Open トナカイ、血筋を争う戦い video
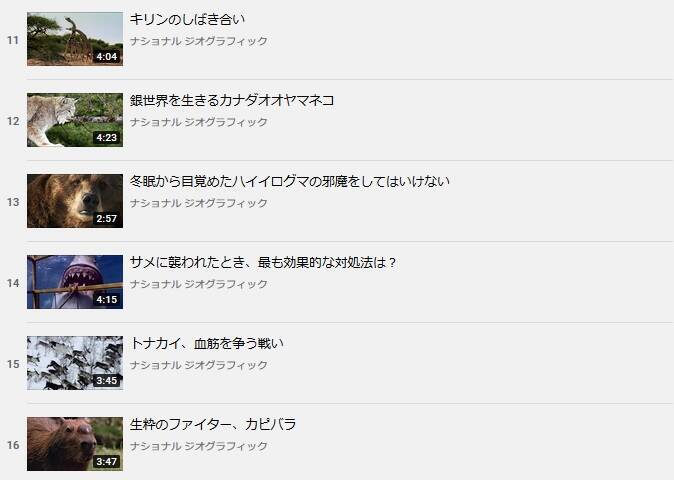 (207, 343)
